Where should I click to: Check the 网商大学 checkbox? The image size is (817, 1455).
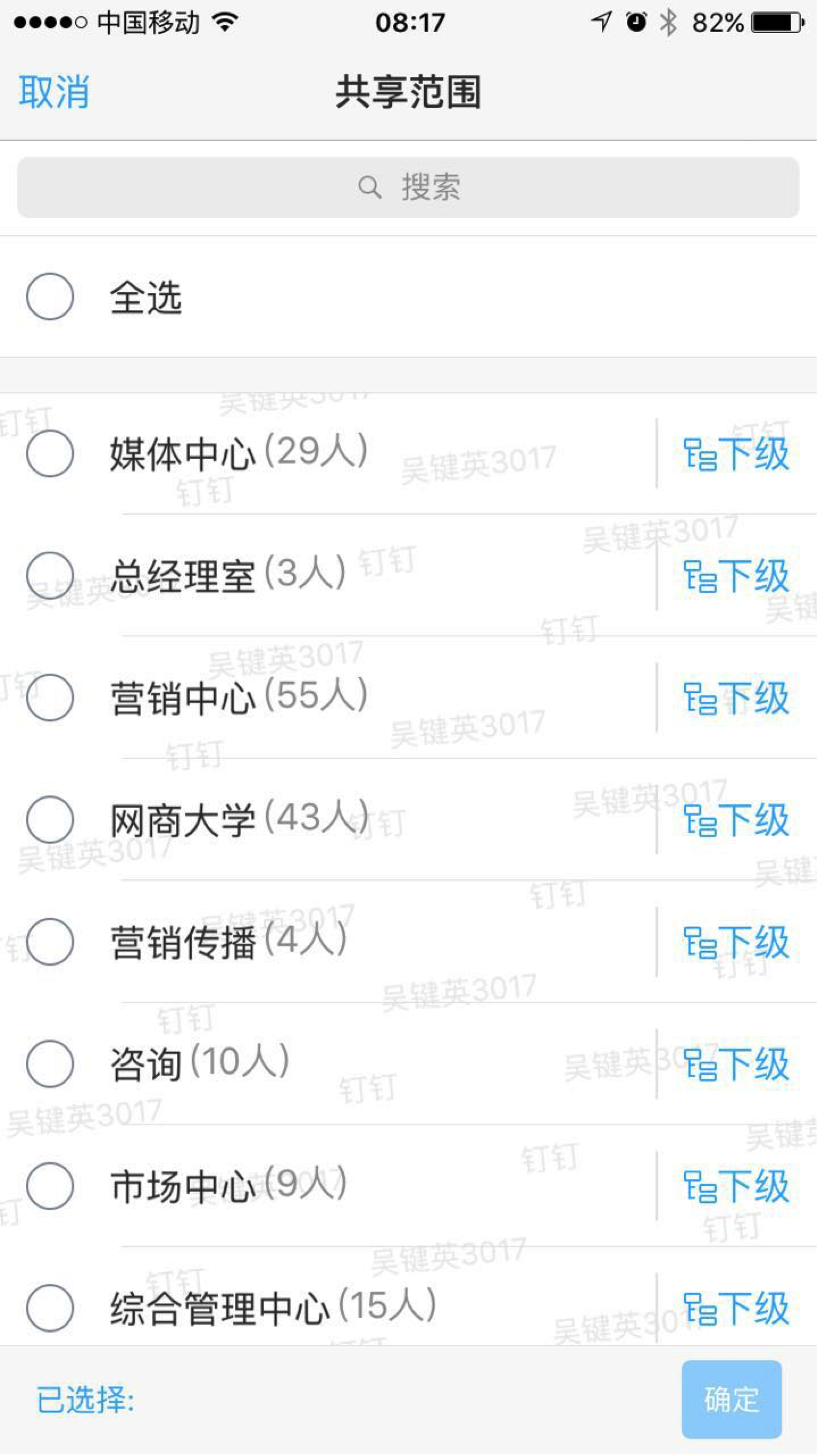pos(50,820)
